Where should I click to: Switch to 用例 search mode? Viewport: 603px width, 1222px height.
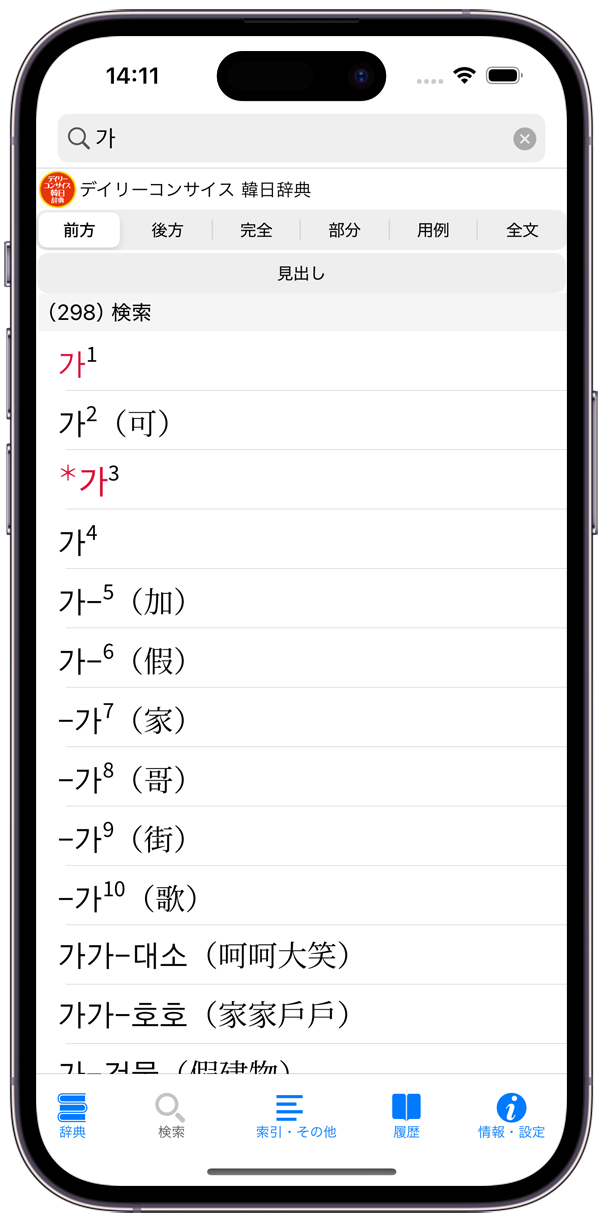[433, 230]
